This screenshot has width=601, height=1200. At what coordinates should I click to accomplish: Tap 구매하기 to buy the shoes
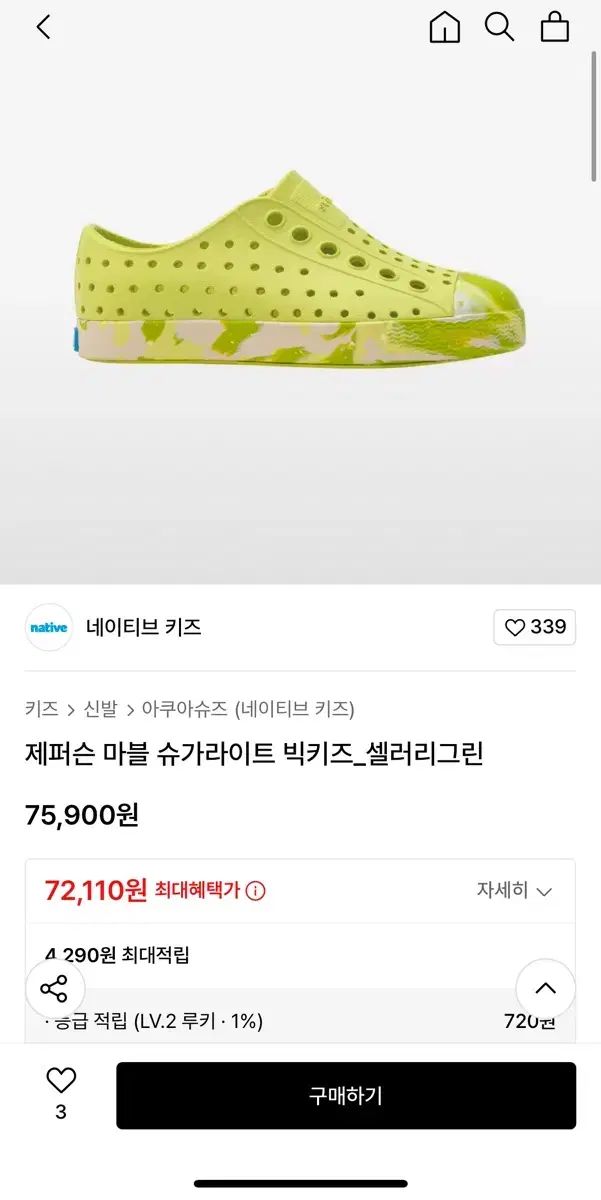pyautogui.click(x=346, y=1095)
